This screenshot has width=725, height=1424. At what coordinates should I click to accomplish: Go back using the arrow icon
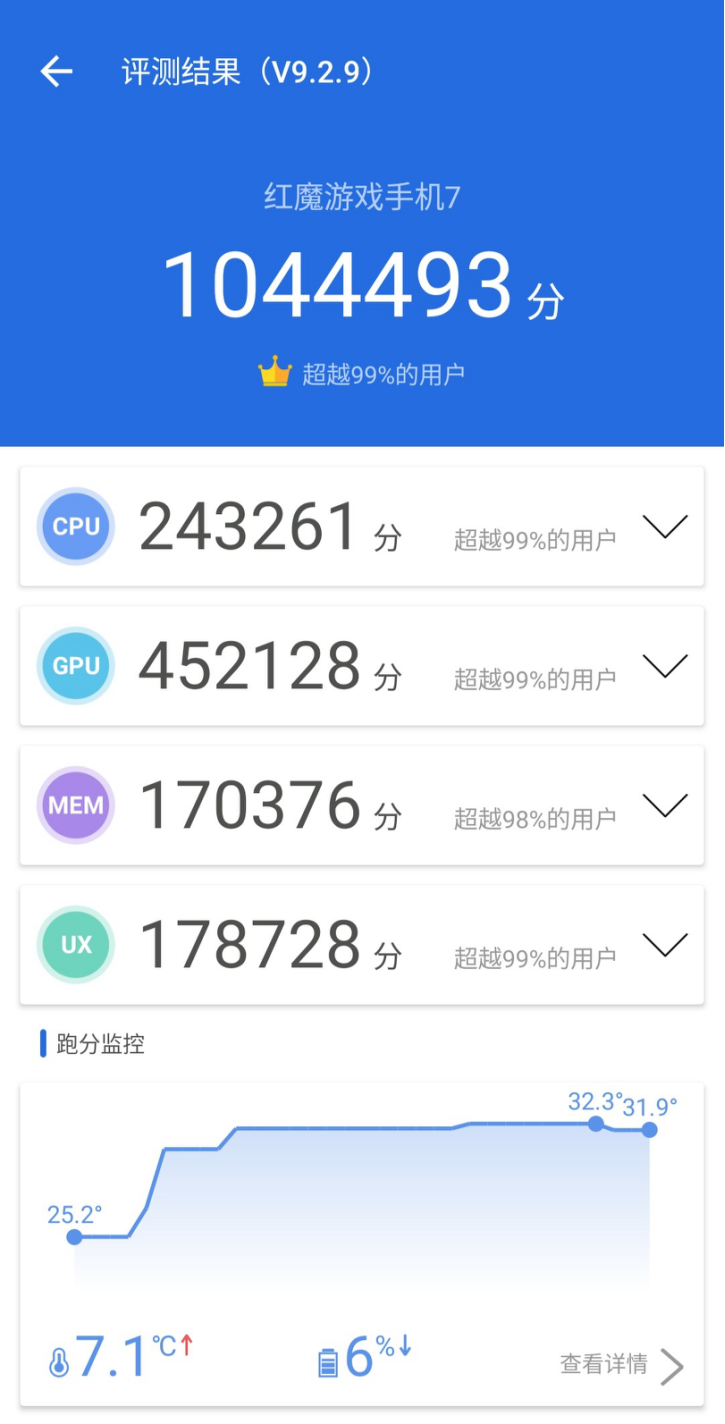click(57, 72)
